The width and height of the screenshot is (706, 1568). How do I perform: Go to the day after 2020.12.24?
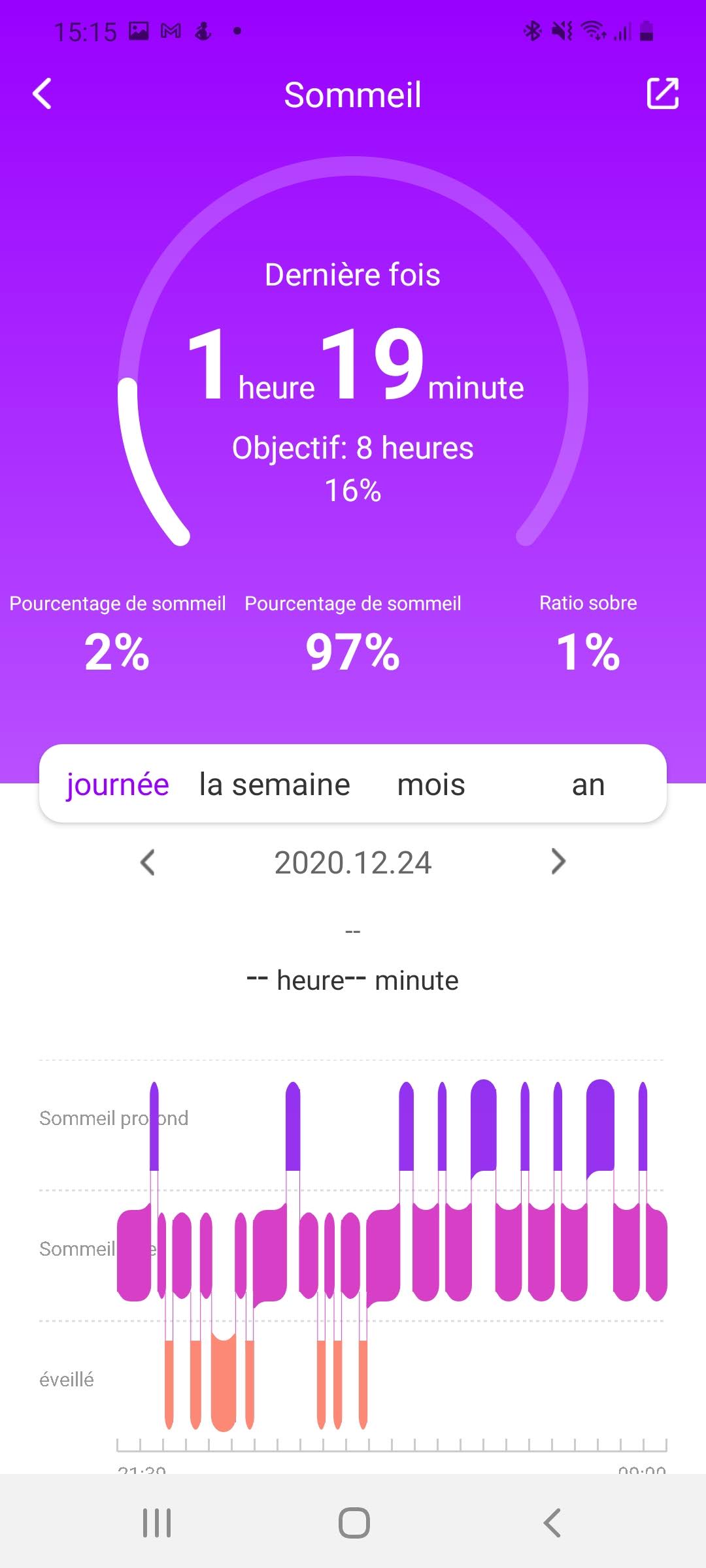point(558,862)
